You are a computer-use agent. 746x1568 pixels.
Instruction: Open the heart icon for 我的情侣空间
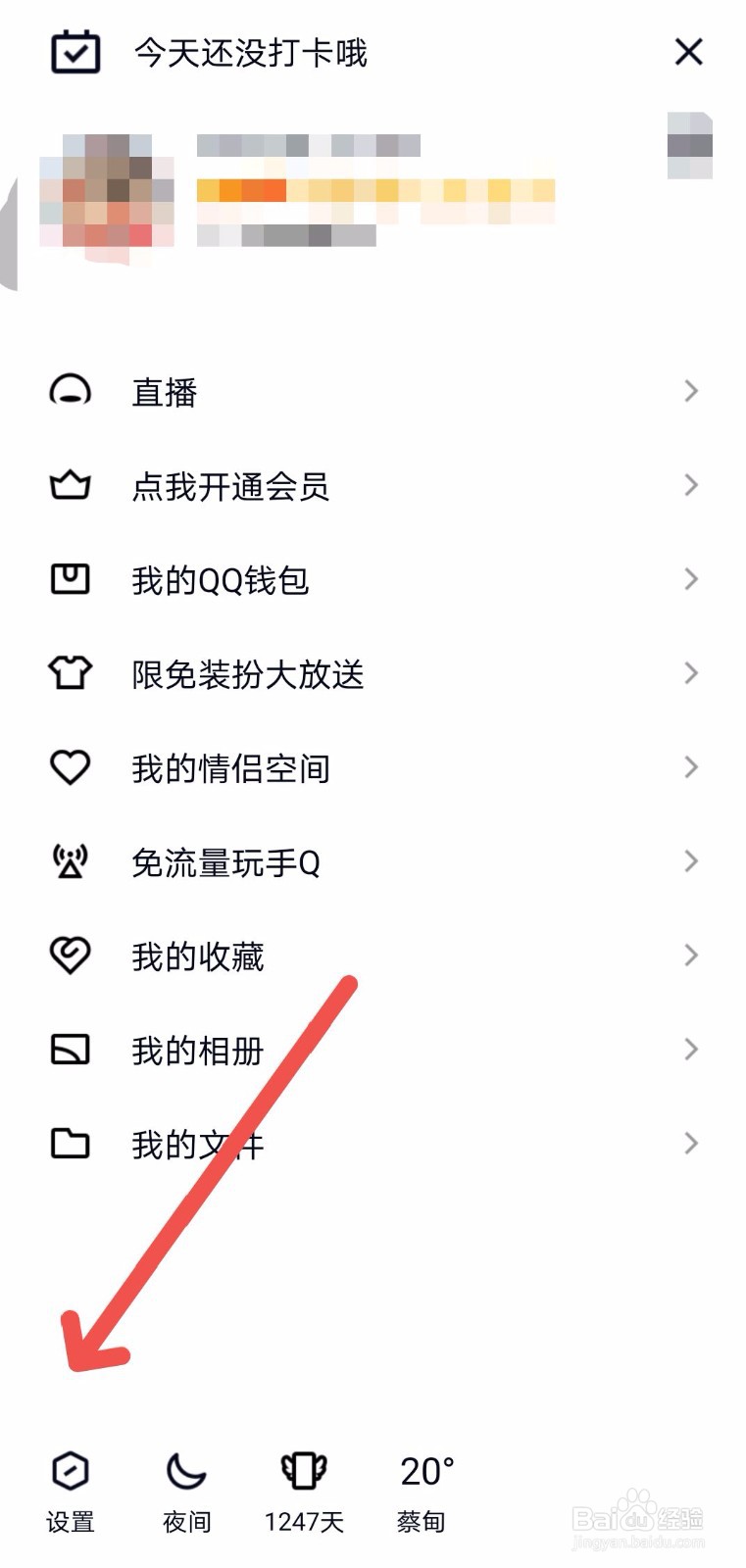[69, 767]
